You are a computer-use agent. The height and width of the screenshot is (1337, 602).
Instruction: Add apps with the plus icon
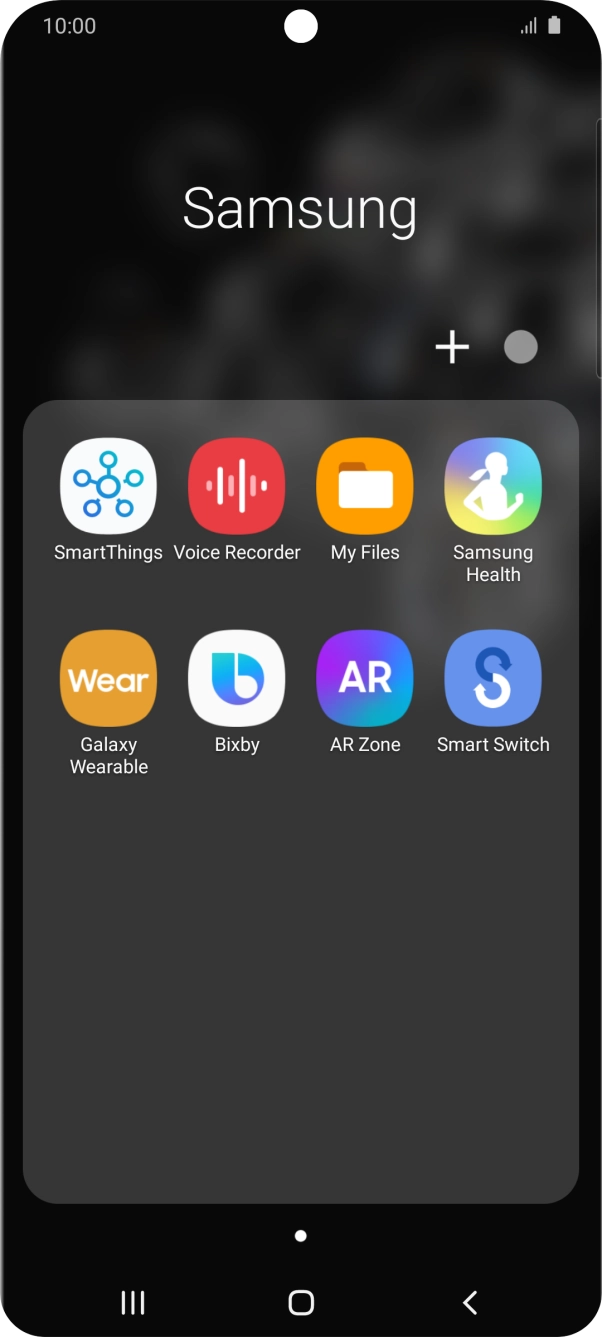tap(452, 348)
